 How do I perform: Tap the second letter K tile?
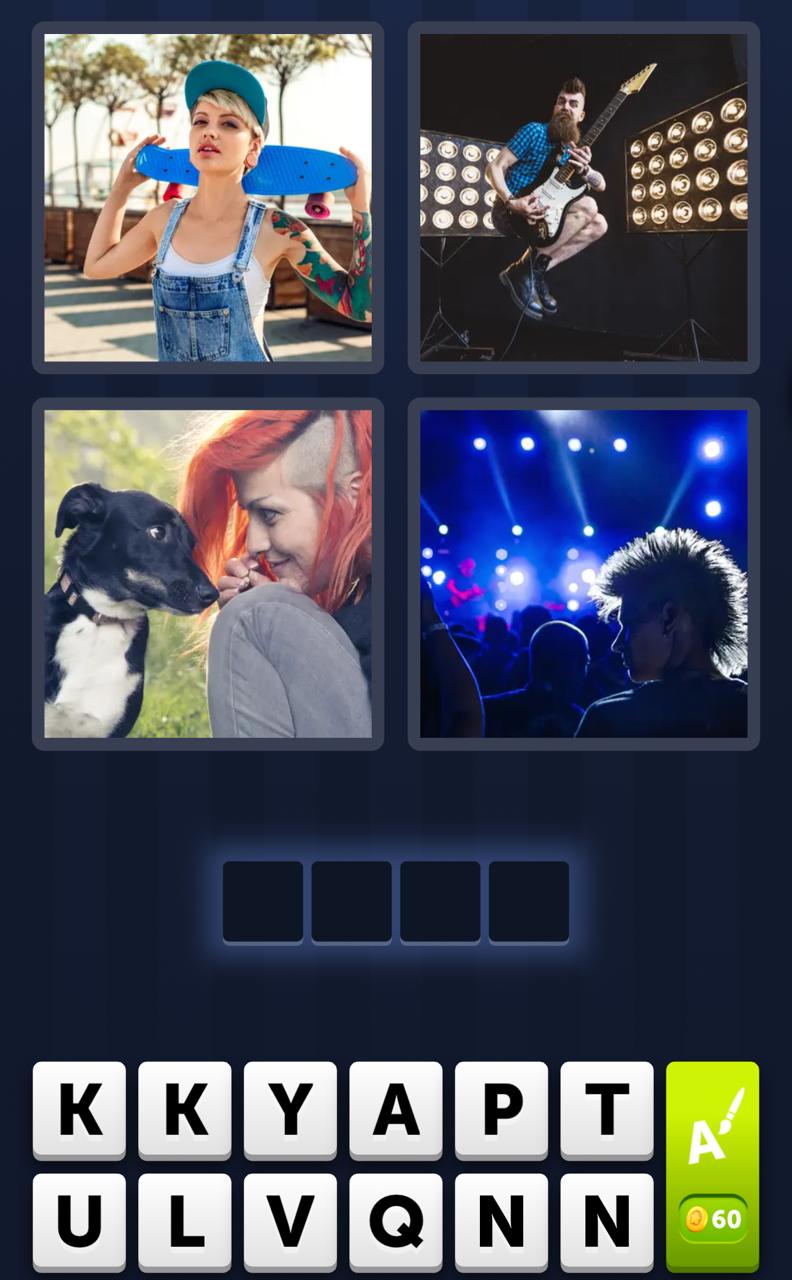[185, 1110]
